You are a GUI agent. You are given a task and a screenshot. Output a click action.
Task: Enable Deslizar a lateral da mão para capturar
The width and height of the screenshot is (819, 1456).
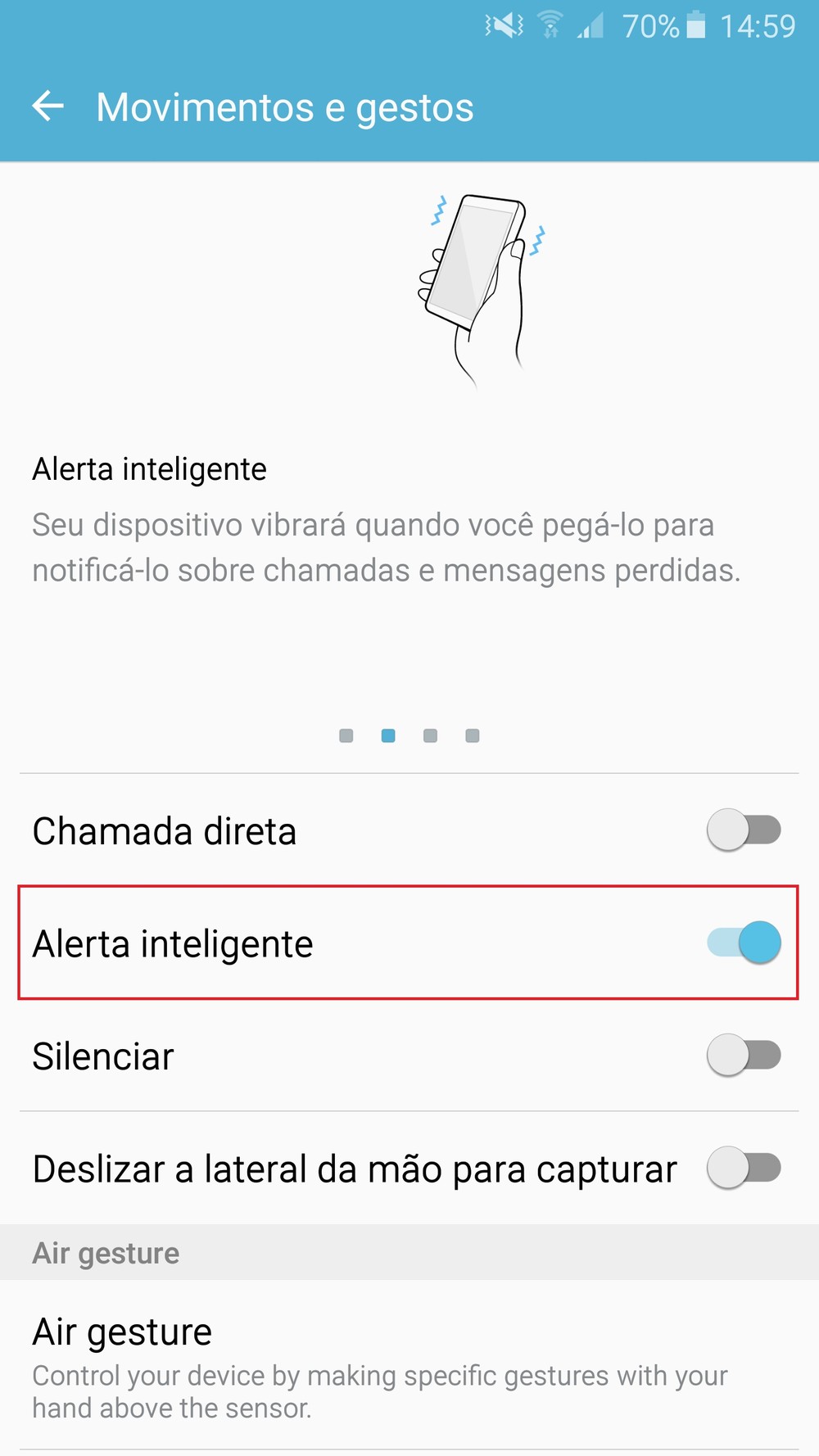[x=744, y=1168]
